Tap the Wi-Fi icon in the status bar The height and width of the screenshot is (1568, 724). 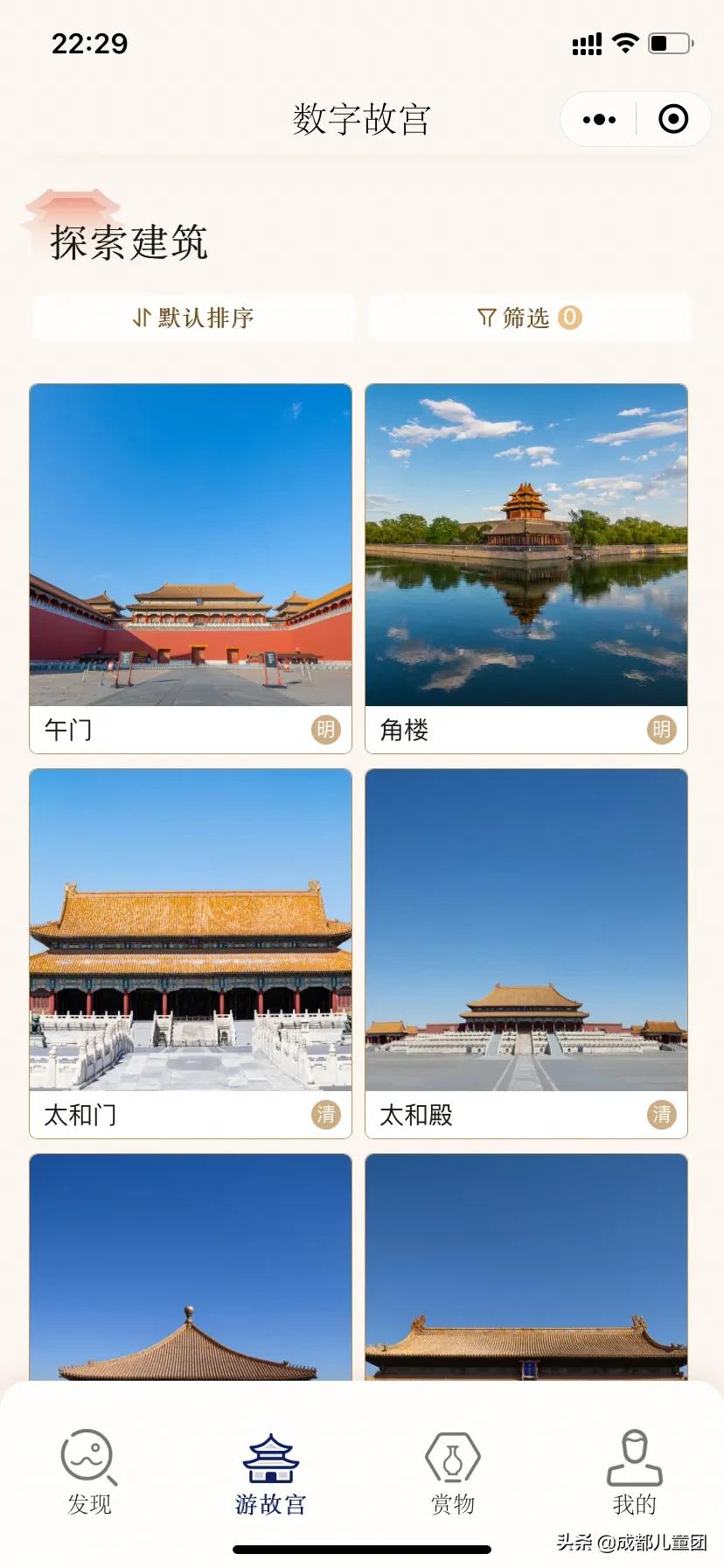pos(627,43)
